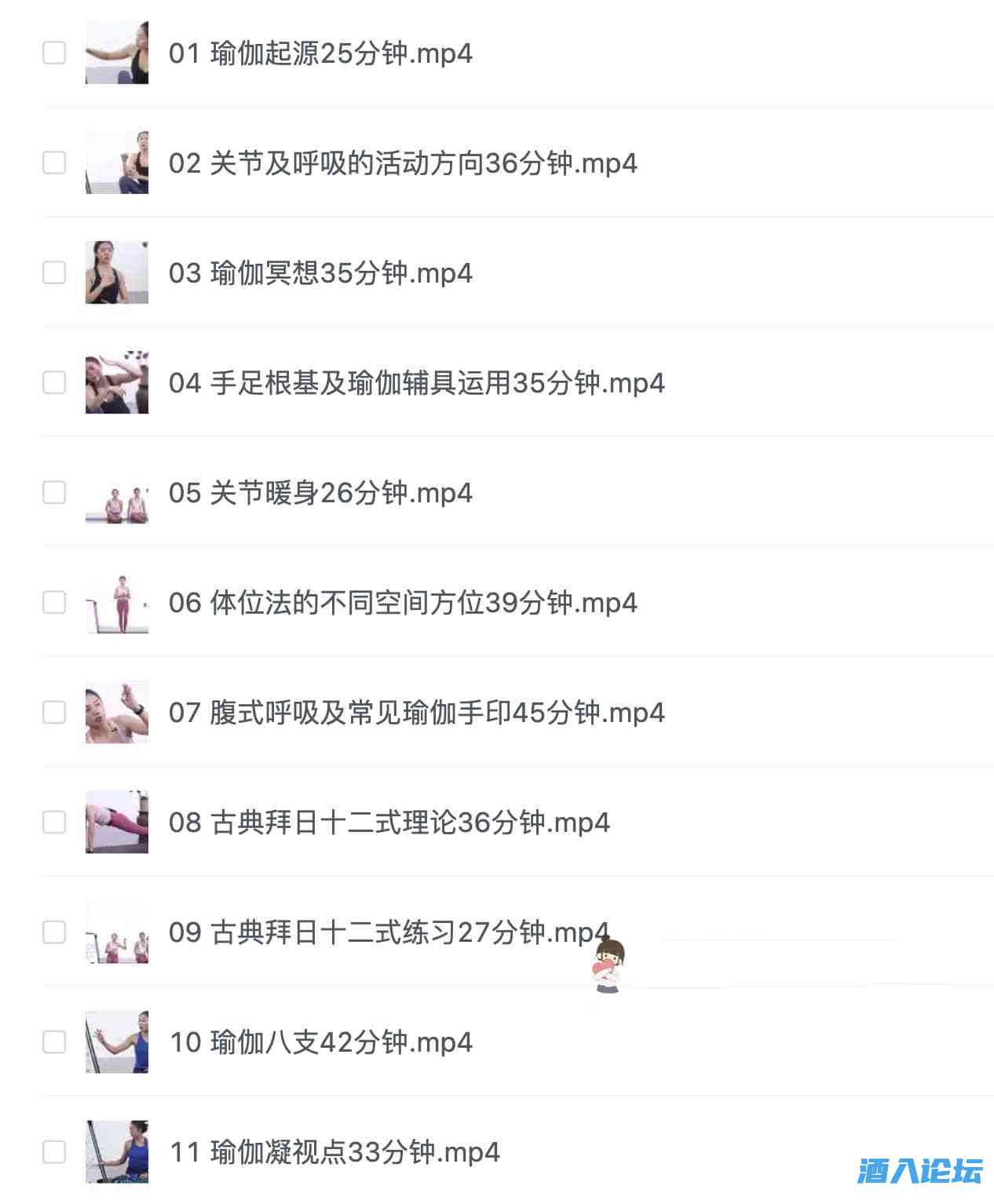Check the box next to 06 体位法的不同空间方位39分钟.mp4
Viewport: 994px width, 1204px height.
click(54, 602)
